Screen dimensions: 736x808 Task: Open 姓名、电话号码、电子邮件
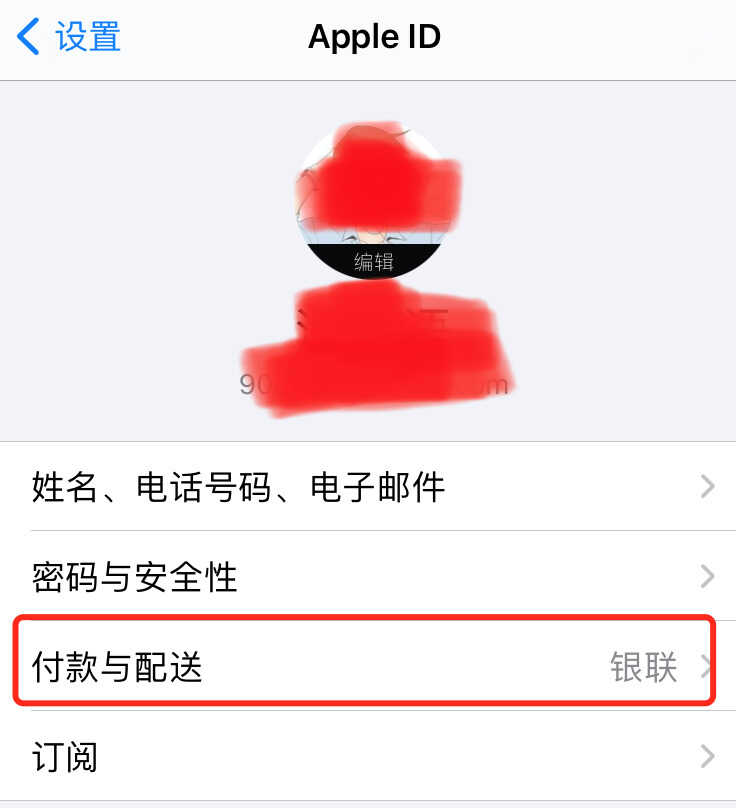click(366, 487)
